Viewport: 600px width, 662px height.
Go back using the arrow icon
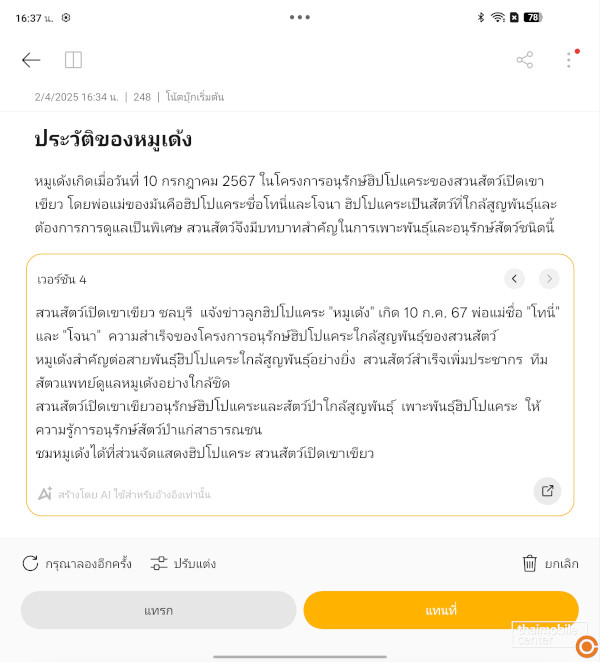(x=31, y=60)
